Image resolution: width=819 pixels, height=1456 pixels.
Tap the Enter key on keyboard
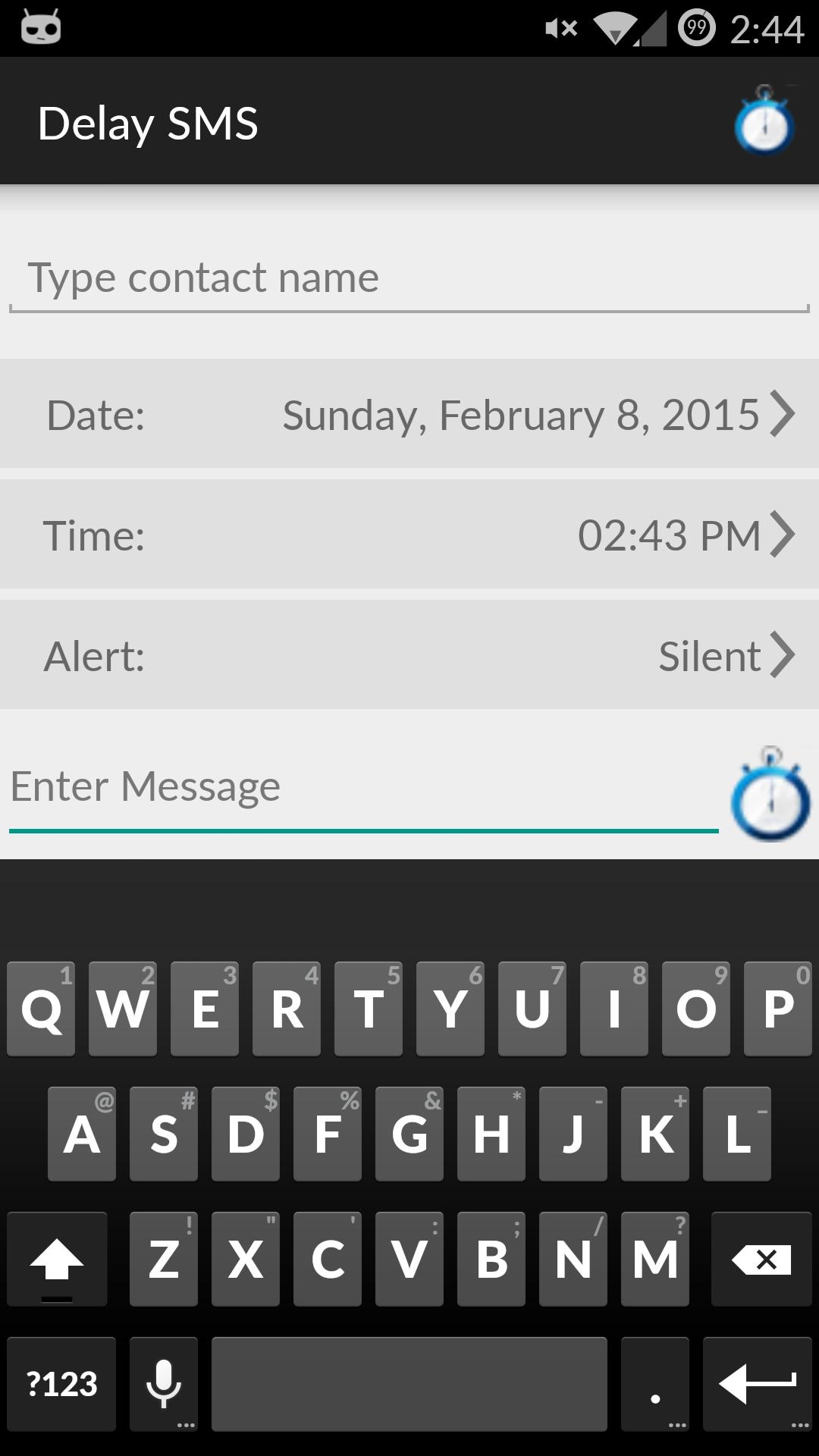tap(761, 1384)
